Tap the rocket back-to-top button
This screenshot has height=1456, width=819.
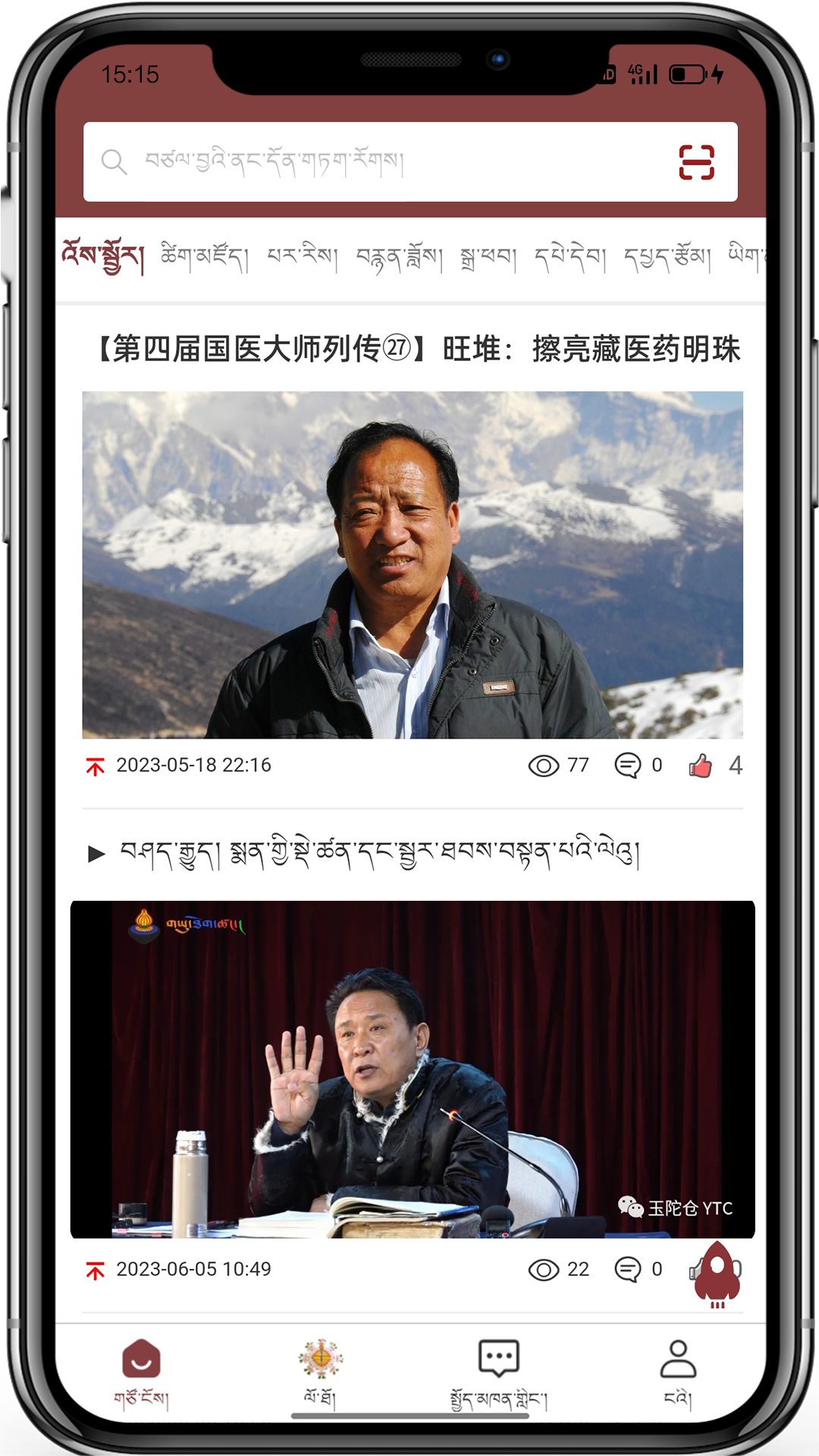(x=717, y=1274)
